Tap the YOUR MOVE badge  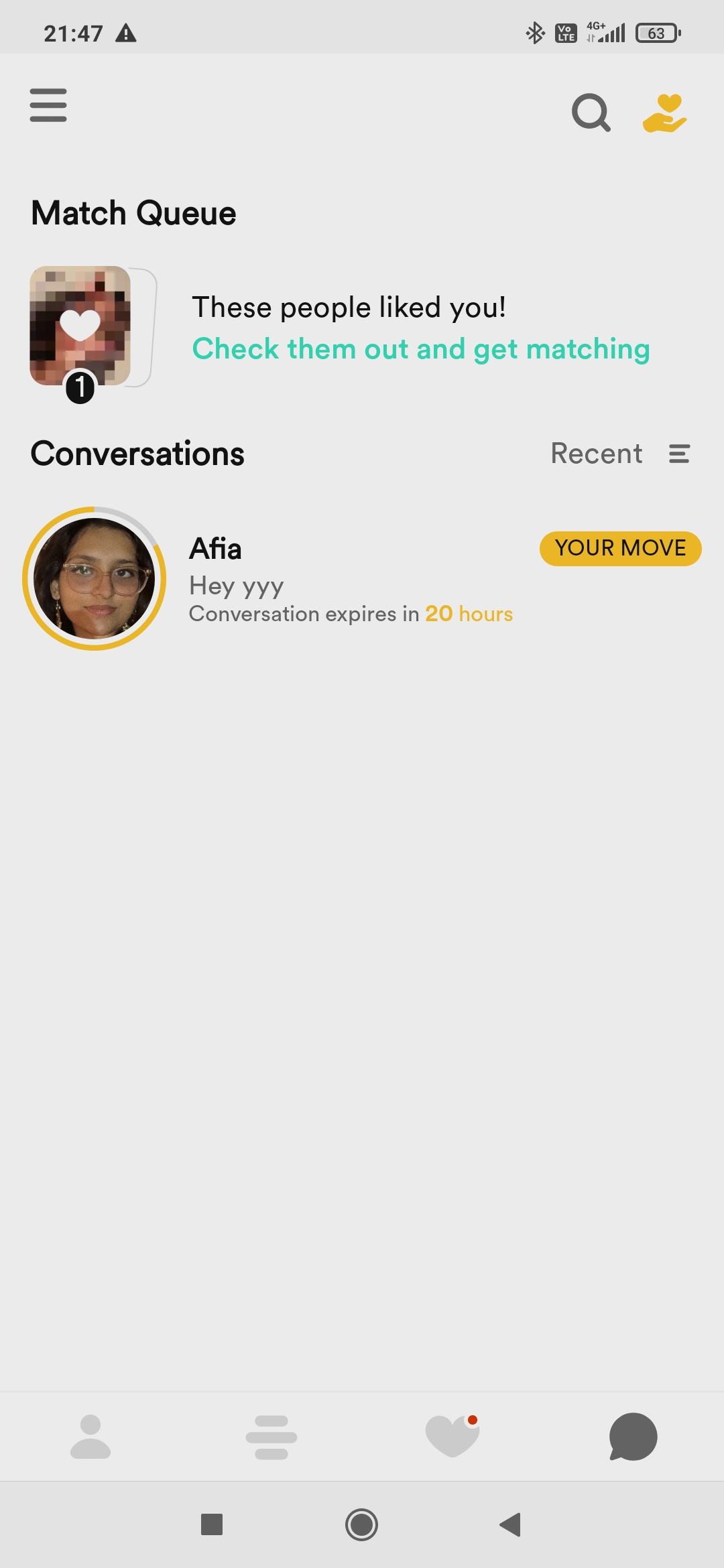tap(619, 548)
